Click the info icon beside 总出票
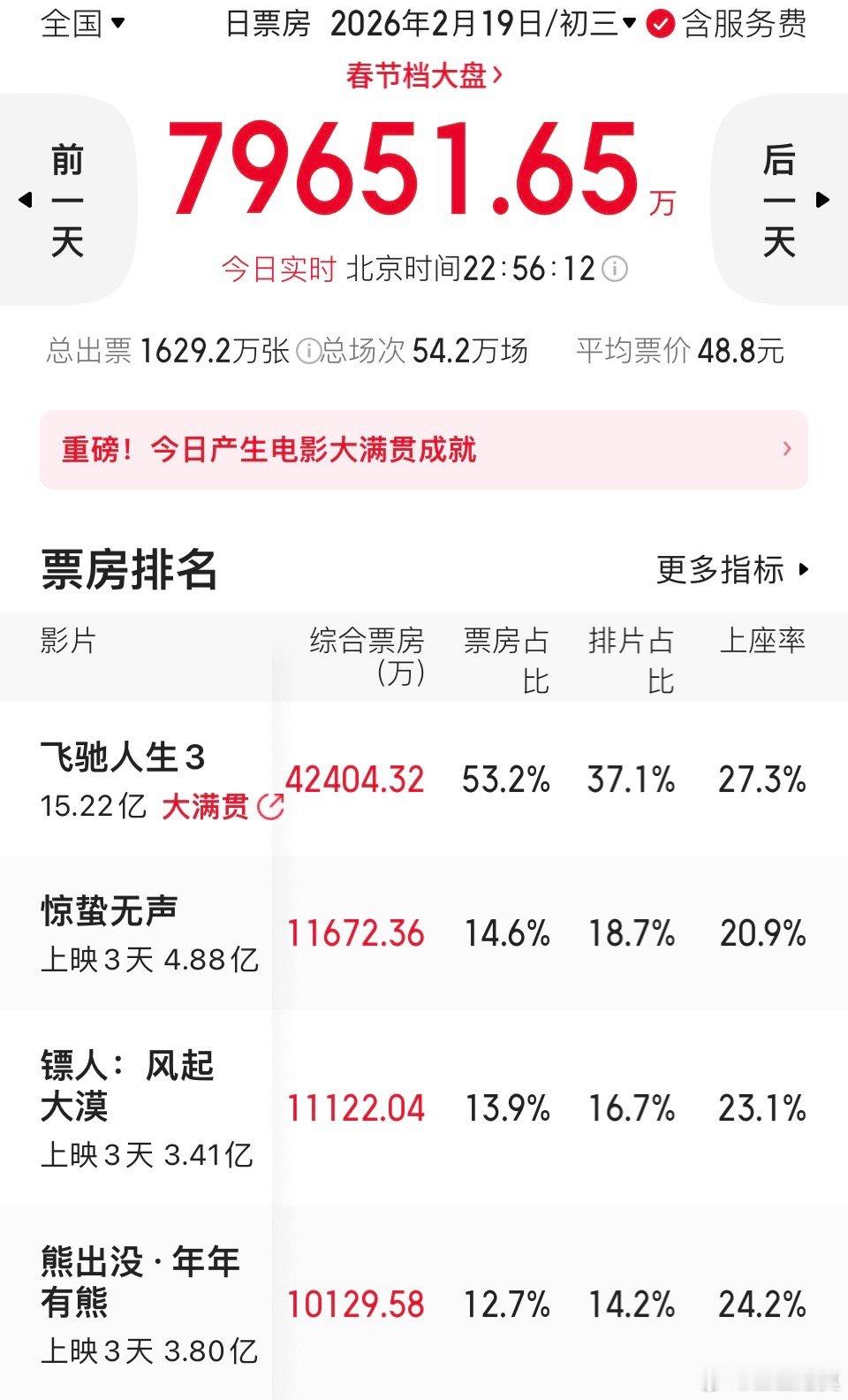This screenshot has height=1400, width=848. click(x=307, y=352)
